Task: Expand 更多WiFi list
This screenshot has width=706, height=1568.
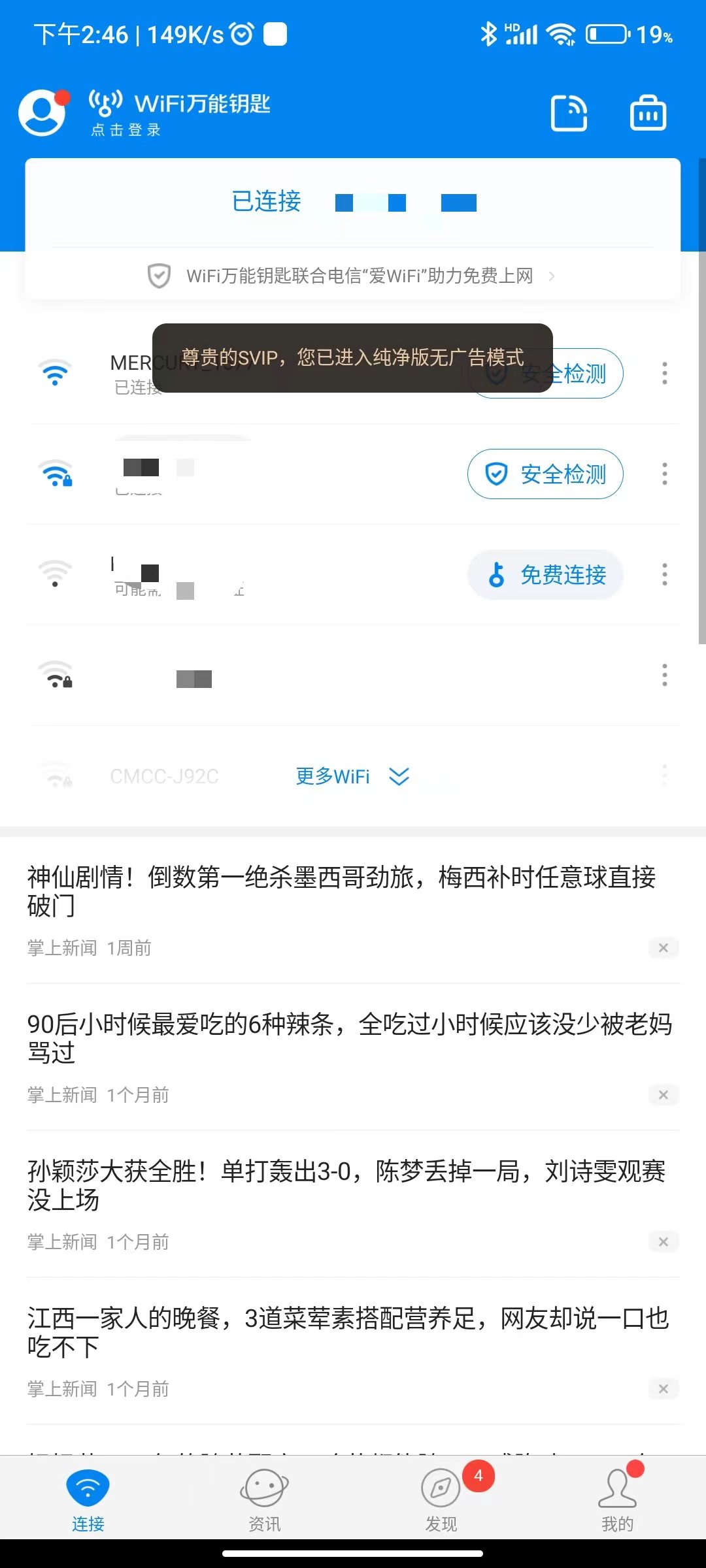Action: click(352, 776)
